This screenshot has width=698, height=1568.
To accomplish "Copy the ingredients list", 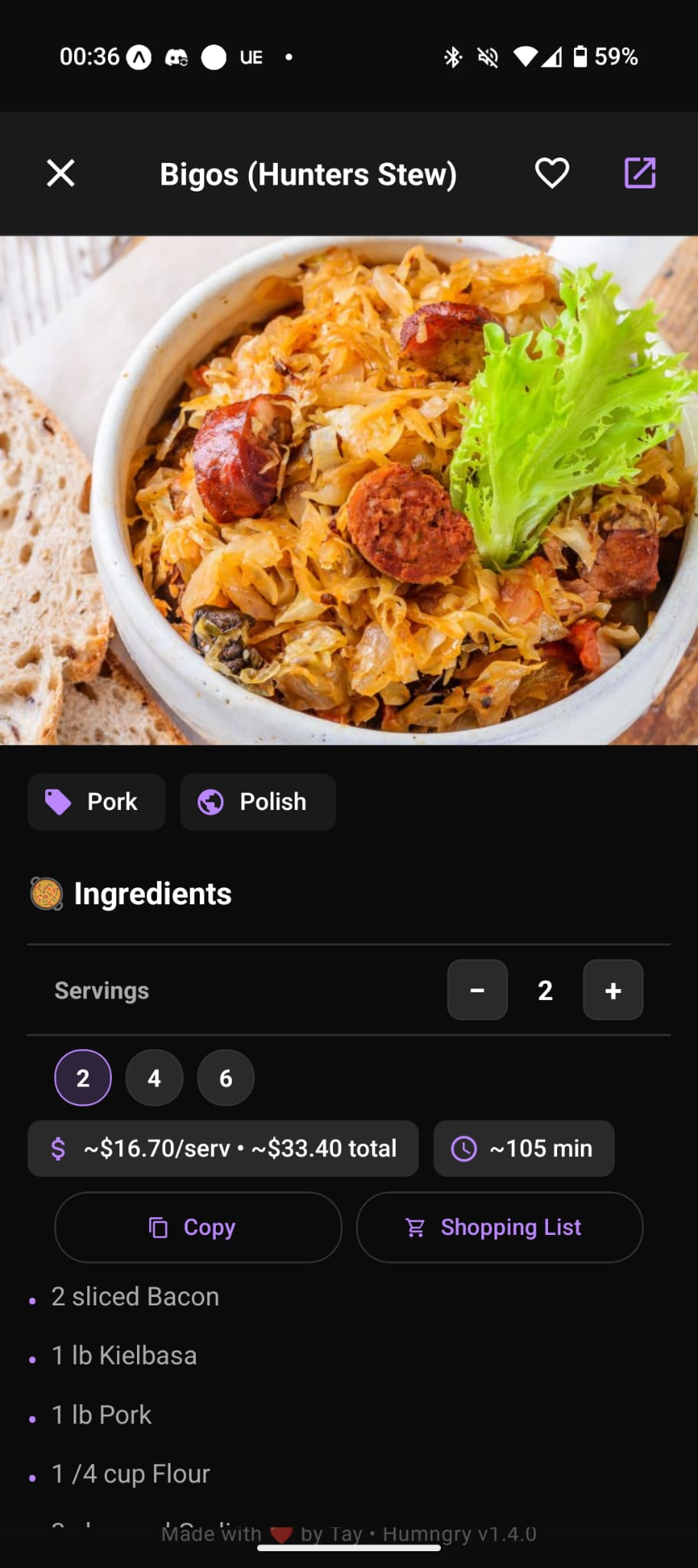I will pyautogui.click(x=197, y=1227).
